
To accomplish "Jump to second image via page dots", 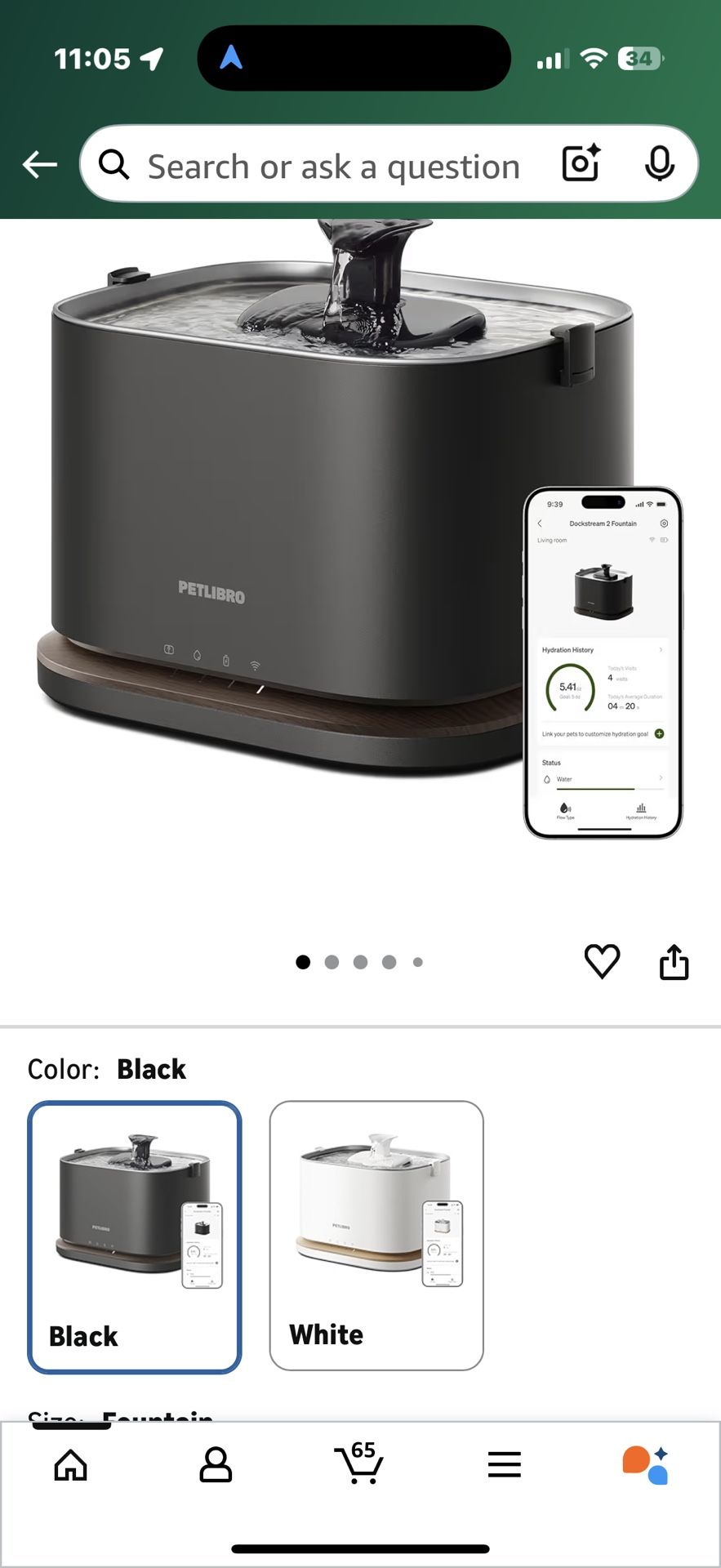I will pyautogui.click(x=332, y=962).
